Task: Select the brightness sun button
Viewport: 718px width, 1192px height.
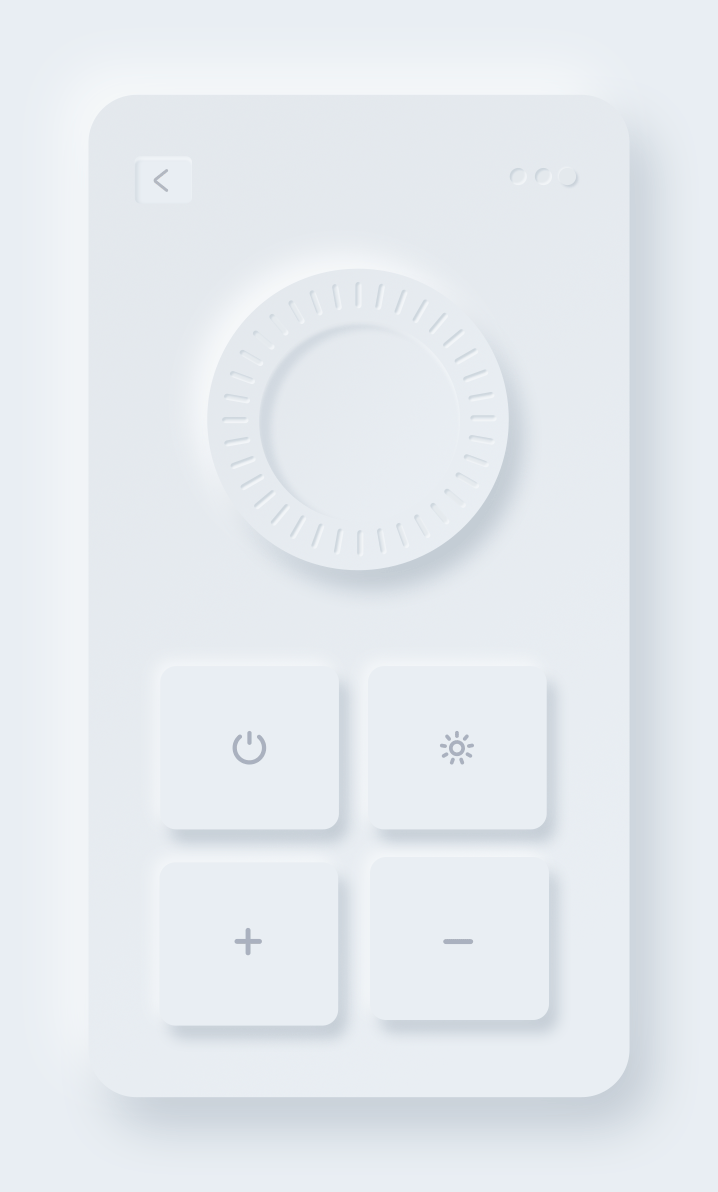Action: click(x=457, y=748)
